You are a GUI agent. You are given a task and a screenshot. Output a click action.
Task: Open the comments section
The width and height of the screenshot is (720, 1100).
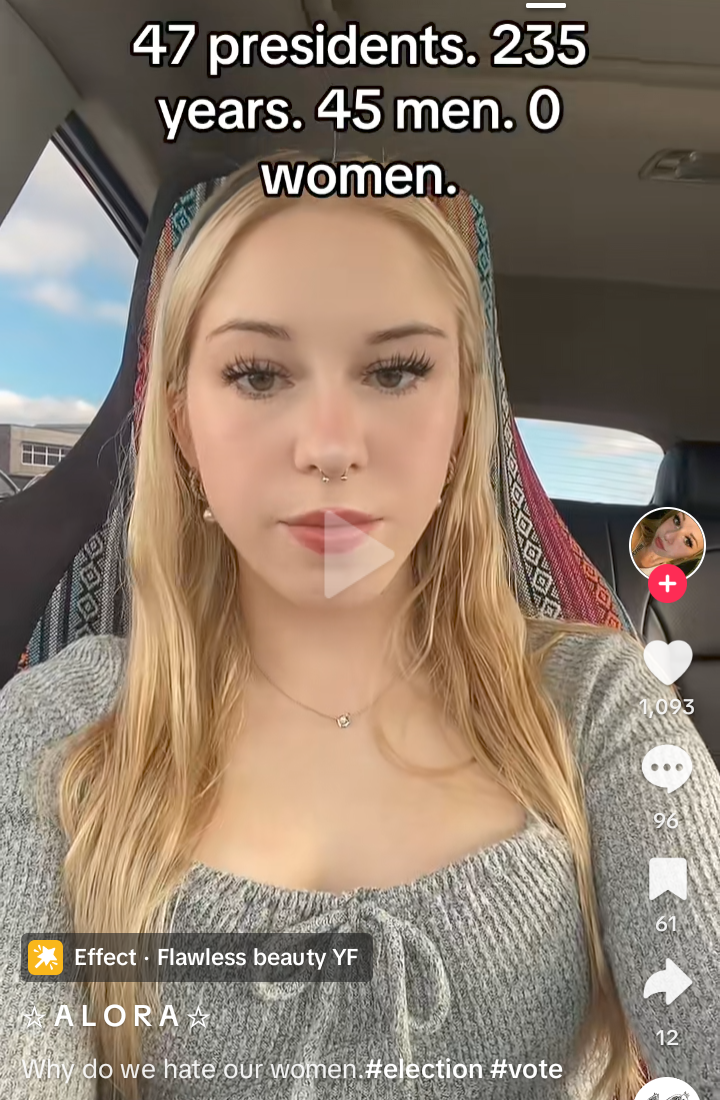pos(667,769)
